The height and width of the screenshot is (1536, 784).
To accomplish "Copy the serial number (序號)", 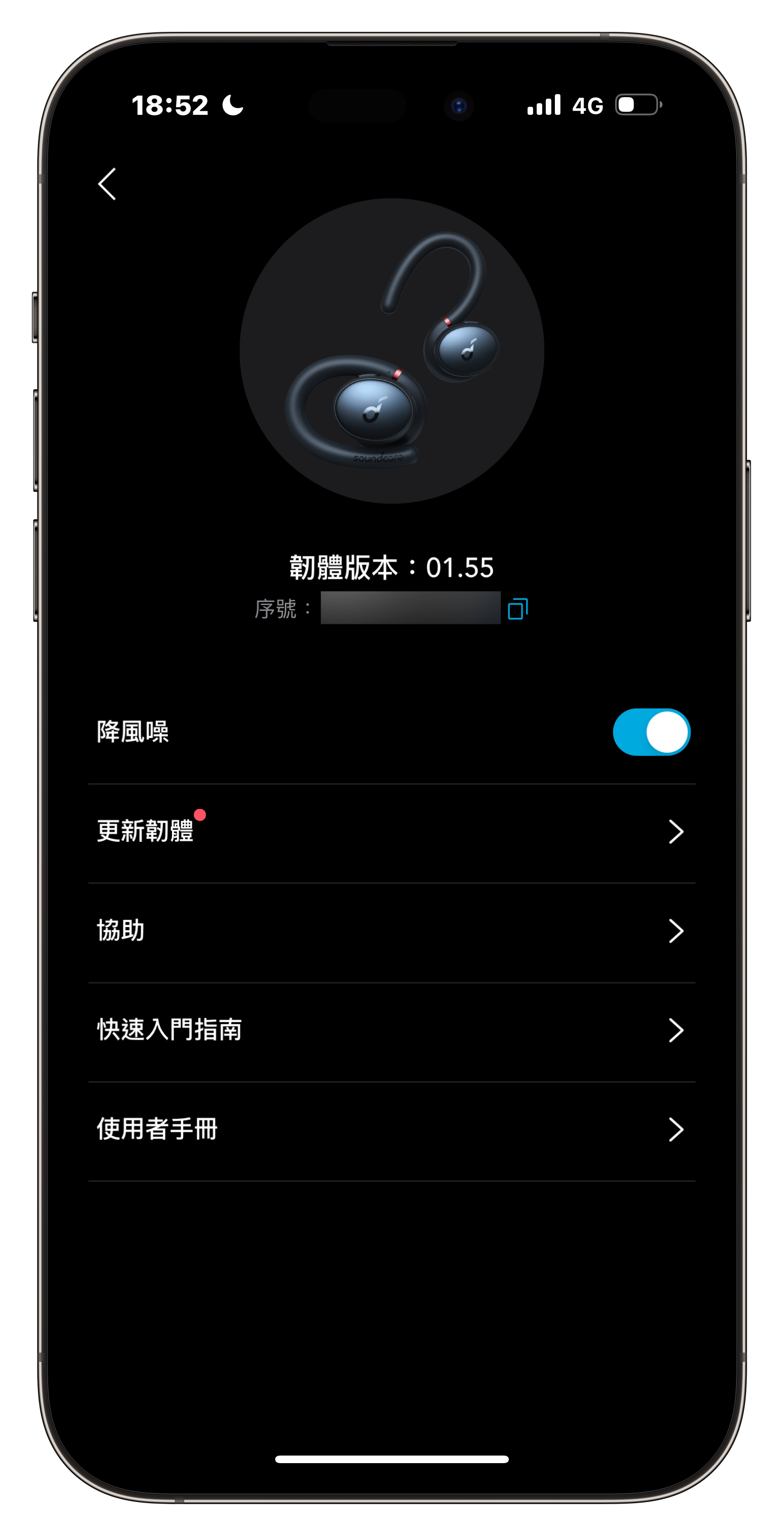I will pyautogui.click(x=517, y=609).
